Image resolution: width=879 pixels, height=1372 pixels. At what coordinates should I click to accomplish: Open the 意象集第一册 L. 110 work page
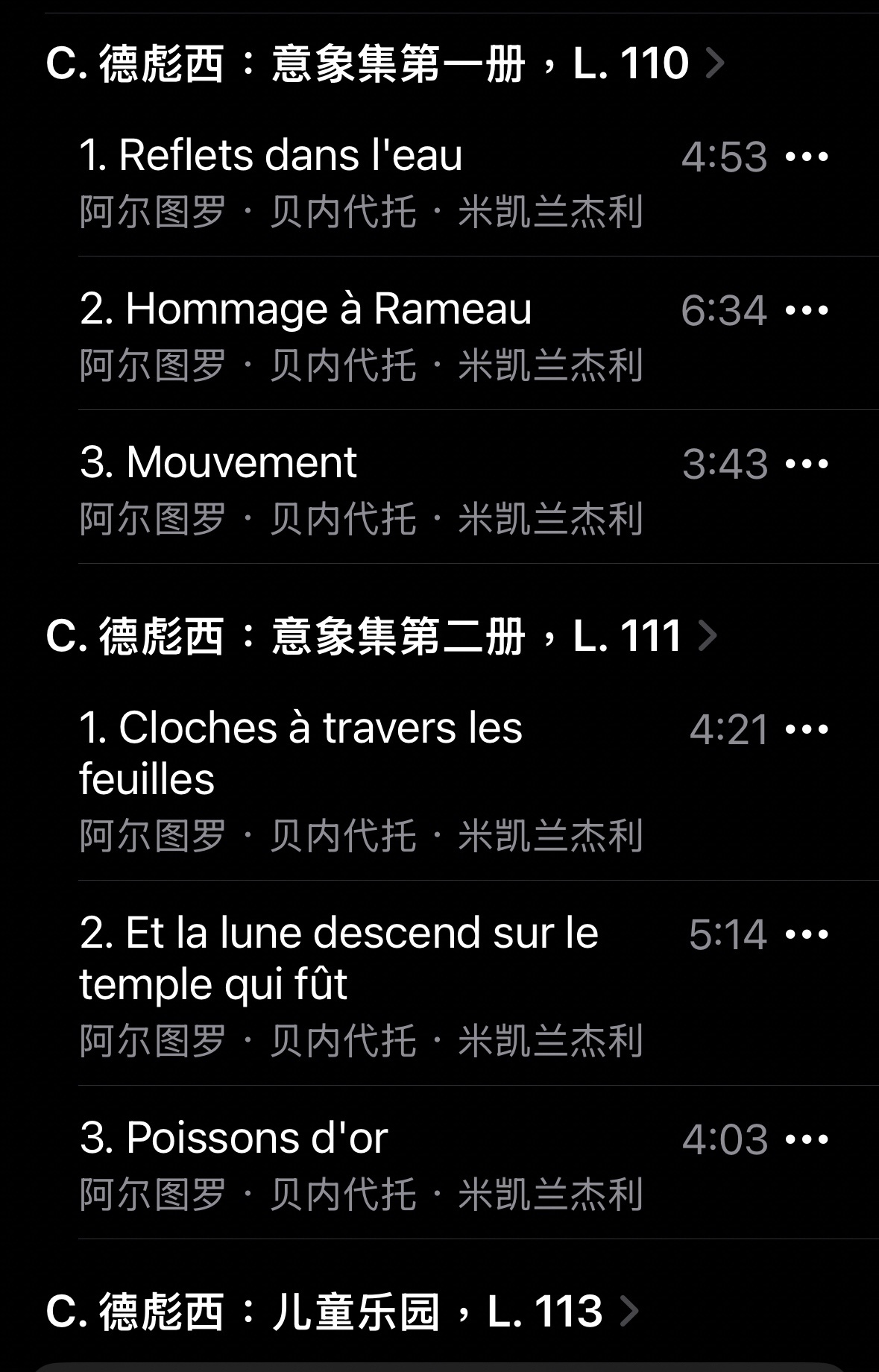[x=384, y=63]
